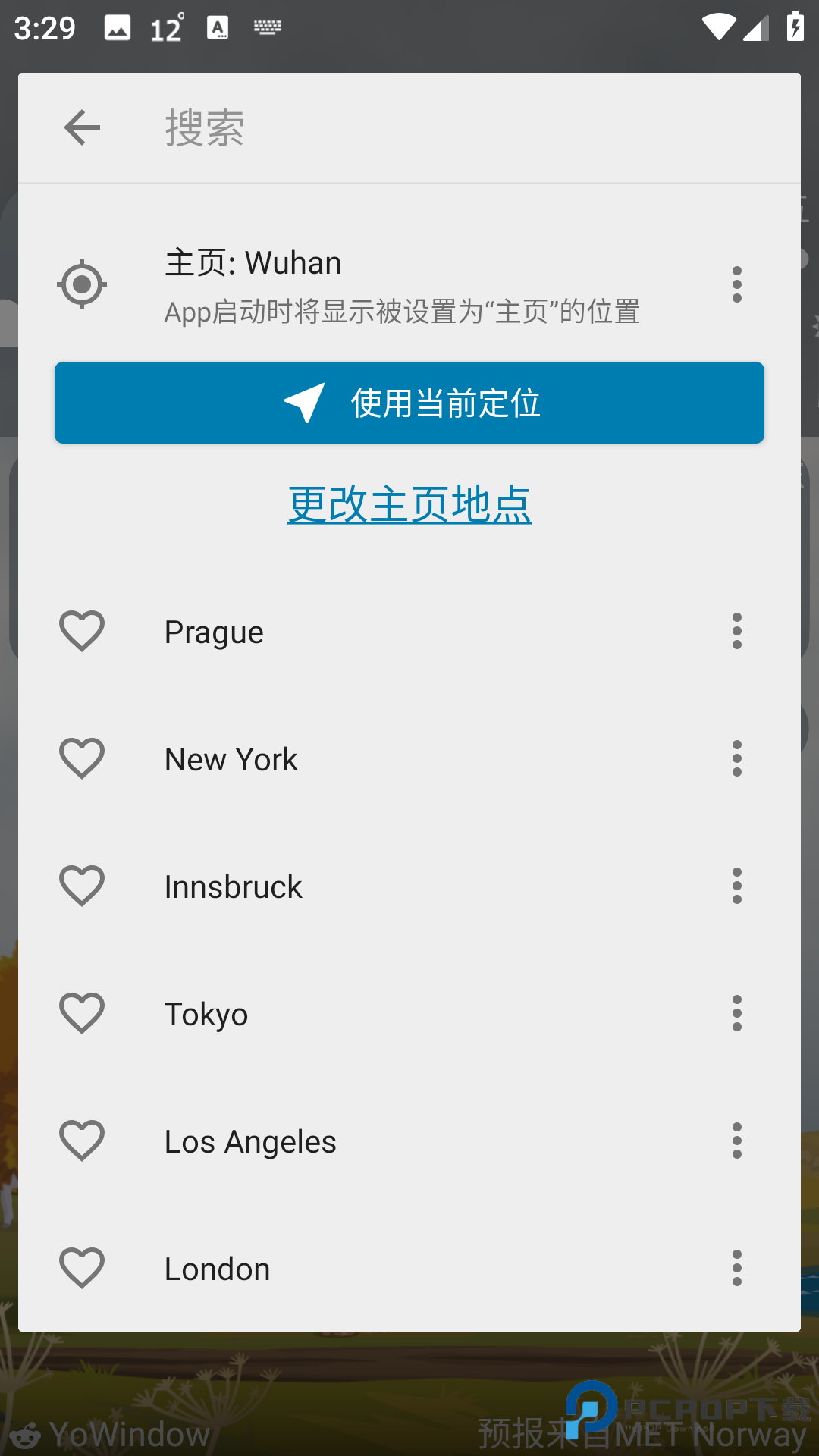Screen dimensions: 819x1456
Task: Click the 更改主页地点 link
Action: [x=409, y=503]
